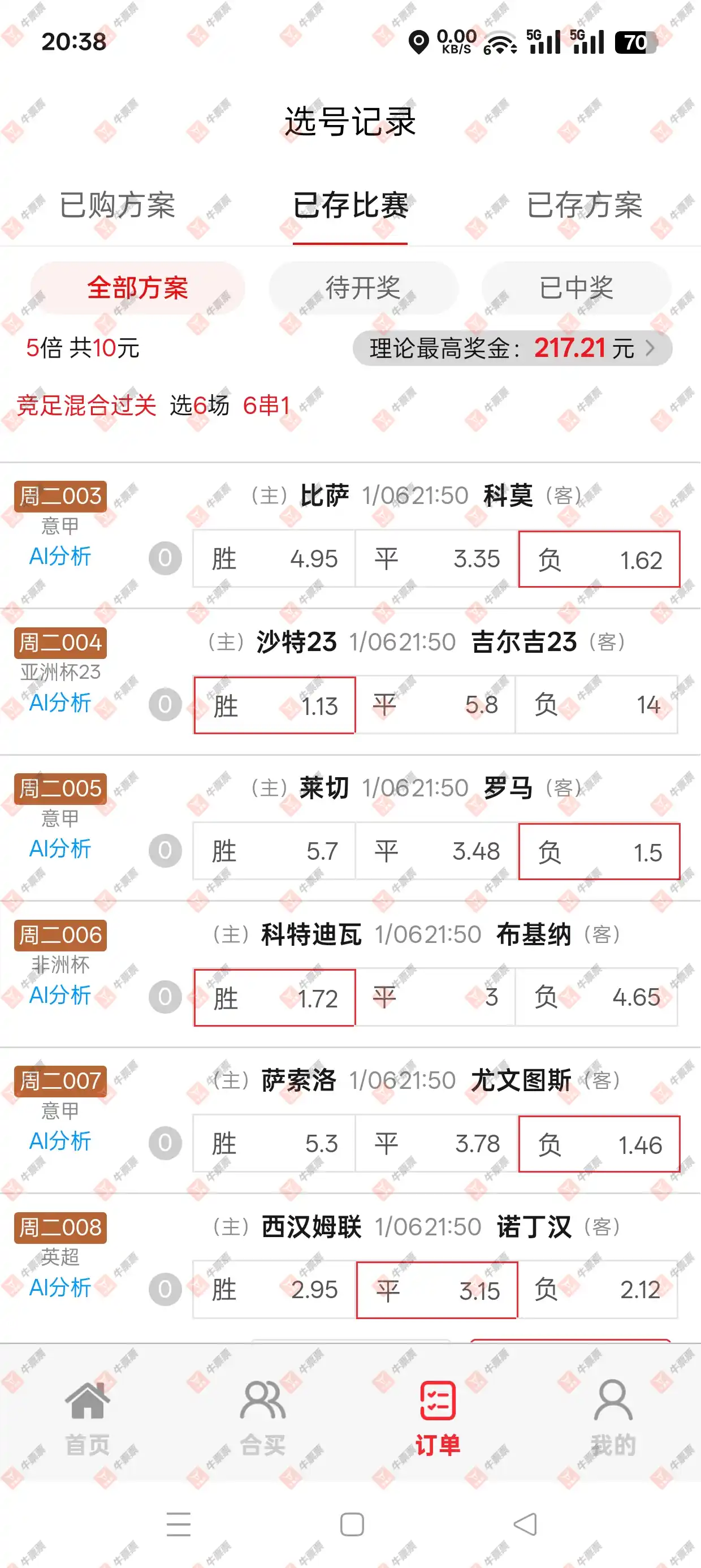This screenshot has width=701, height=1568.
Task: Open 理论最高奖金 217.21元 details
Action: tap(512, 348)
